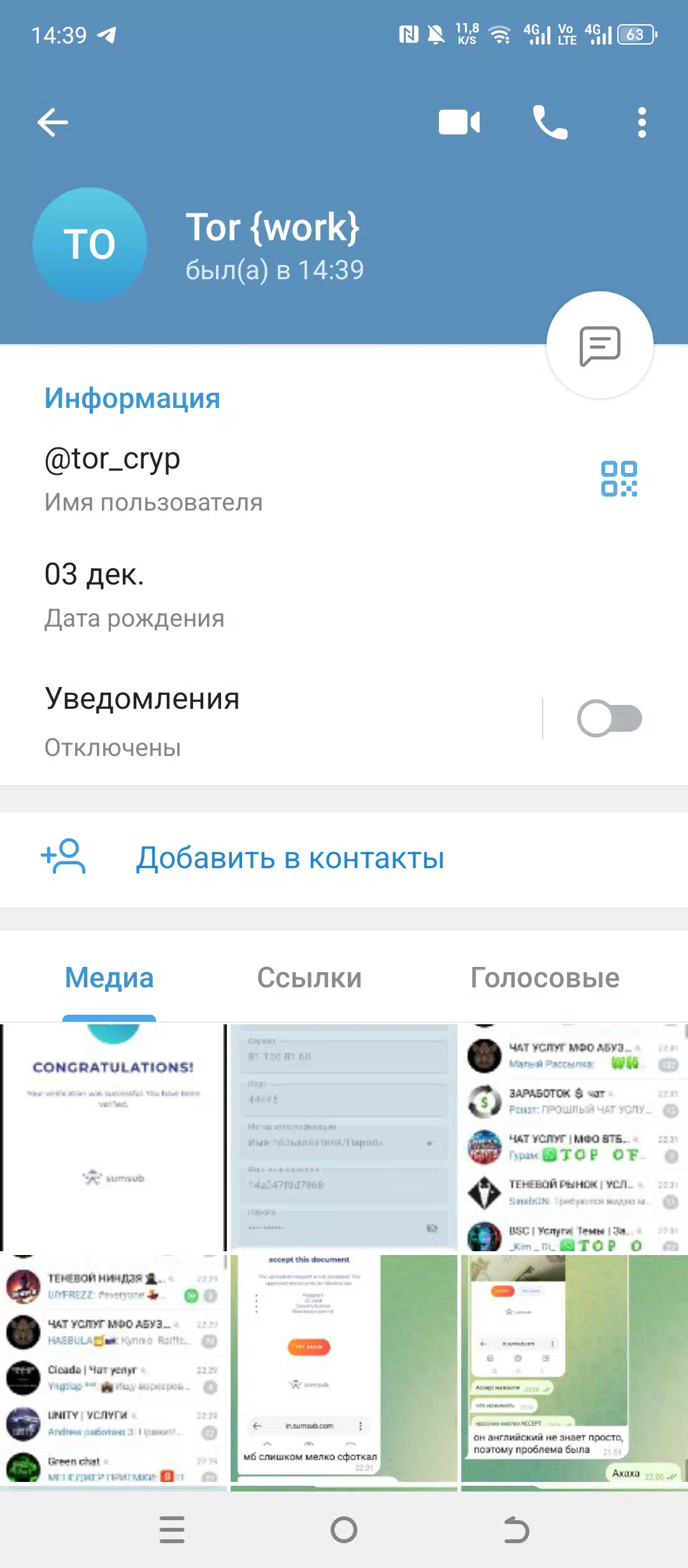Go back using the top-left arrow

(x=53, y=122)
